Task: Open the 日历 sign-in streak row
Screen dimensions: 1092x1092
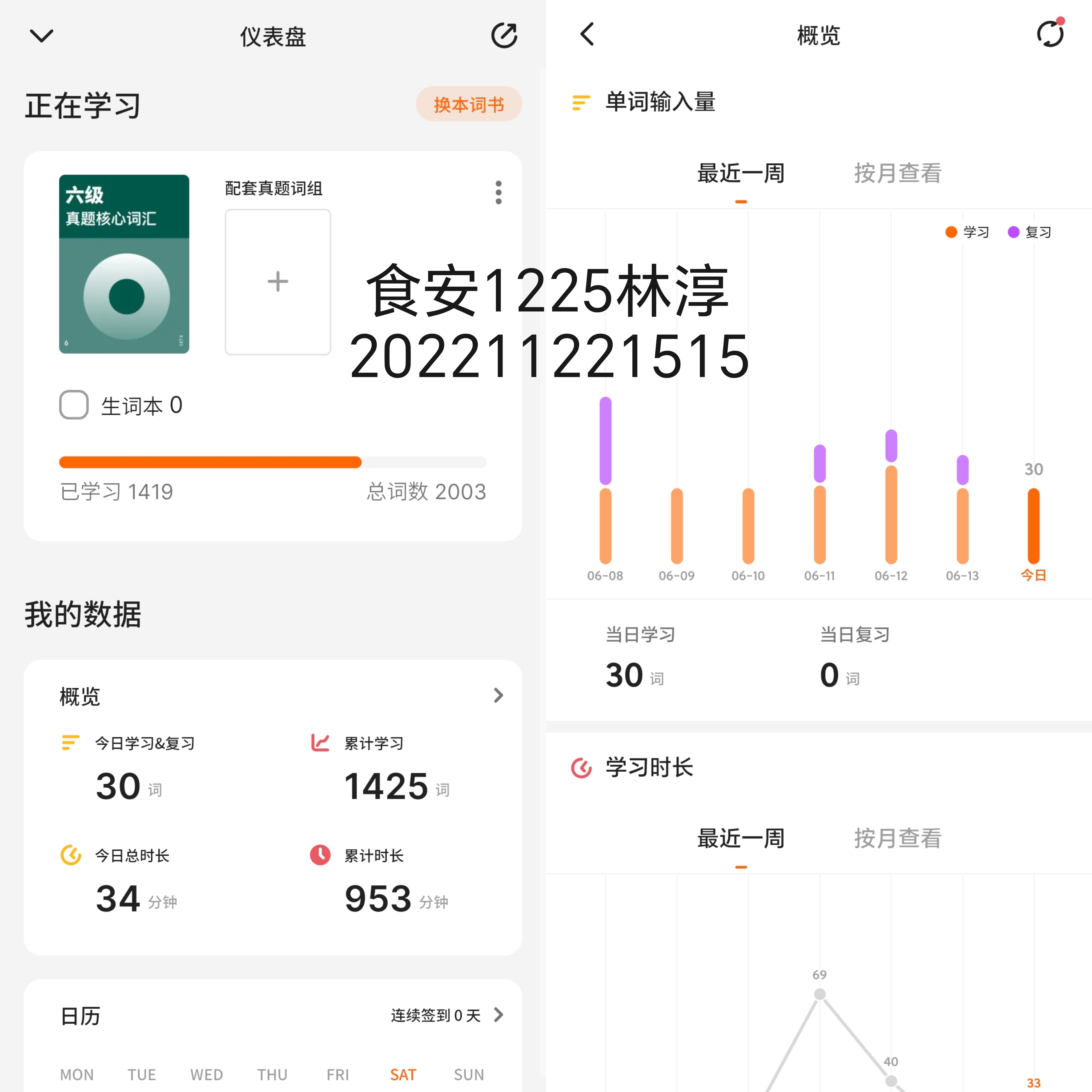Action: (281, 1016)
